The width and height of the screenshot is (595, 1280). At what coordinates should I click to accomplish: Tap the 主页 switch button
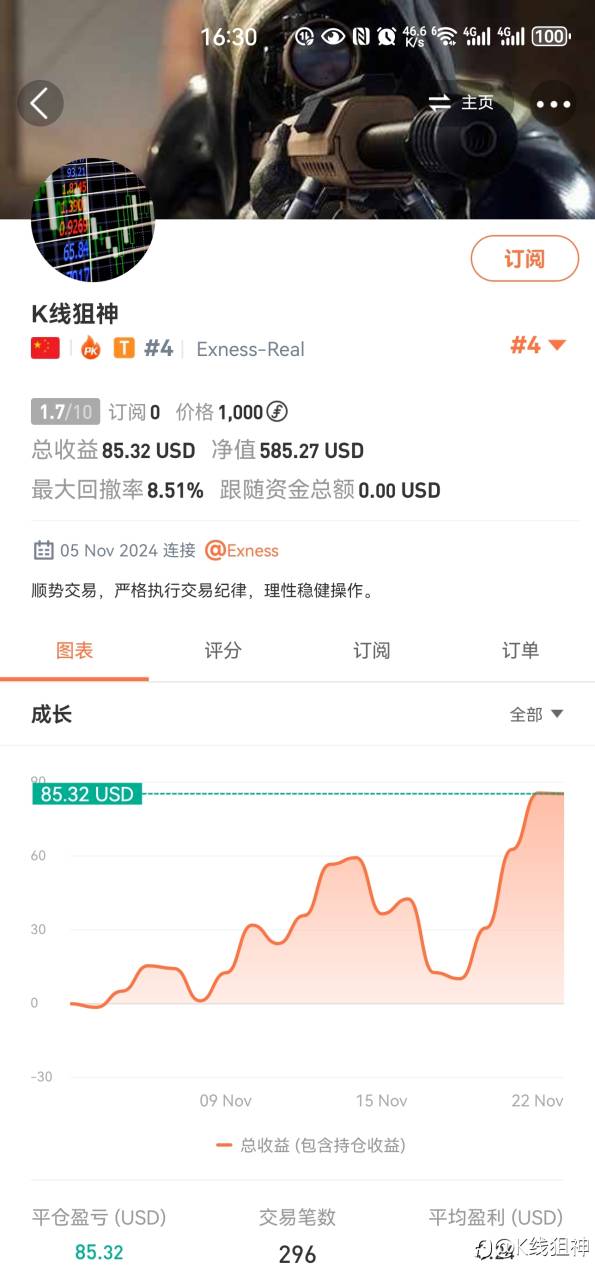click(461, 103)
